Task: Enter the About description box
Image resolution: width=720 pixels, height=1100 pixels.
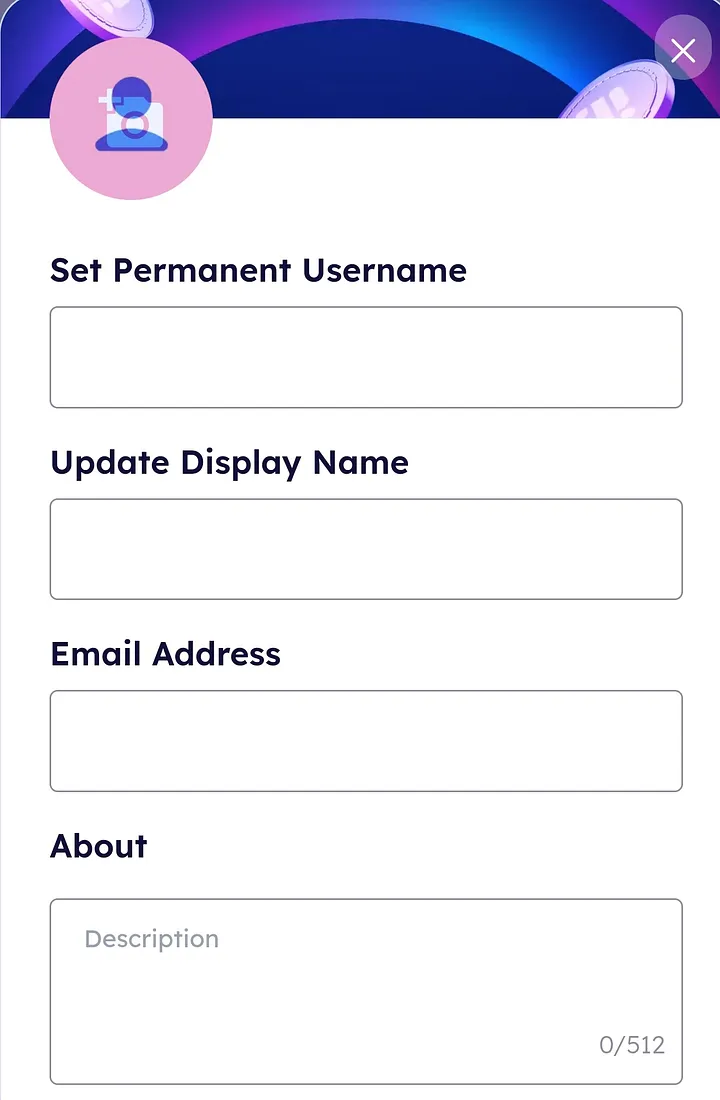Action: click(x=366, y=991)
